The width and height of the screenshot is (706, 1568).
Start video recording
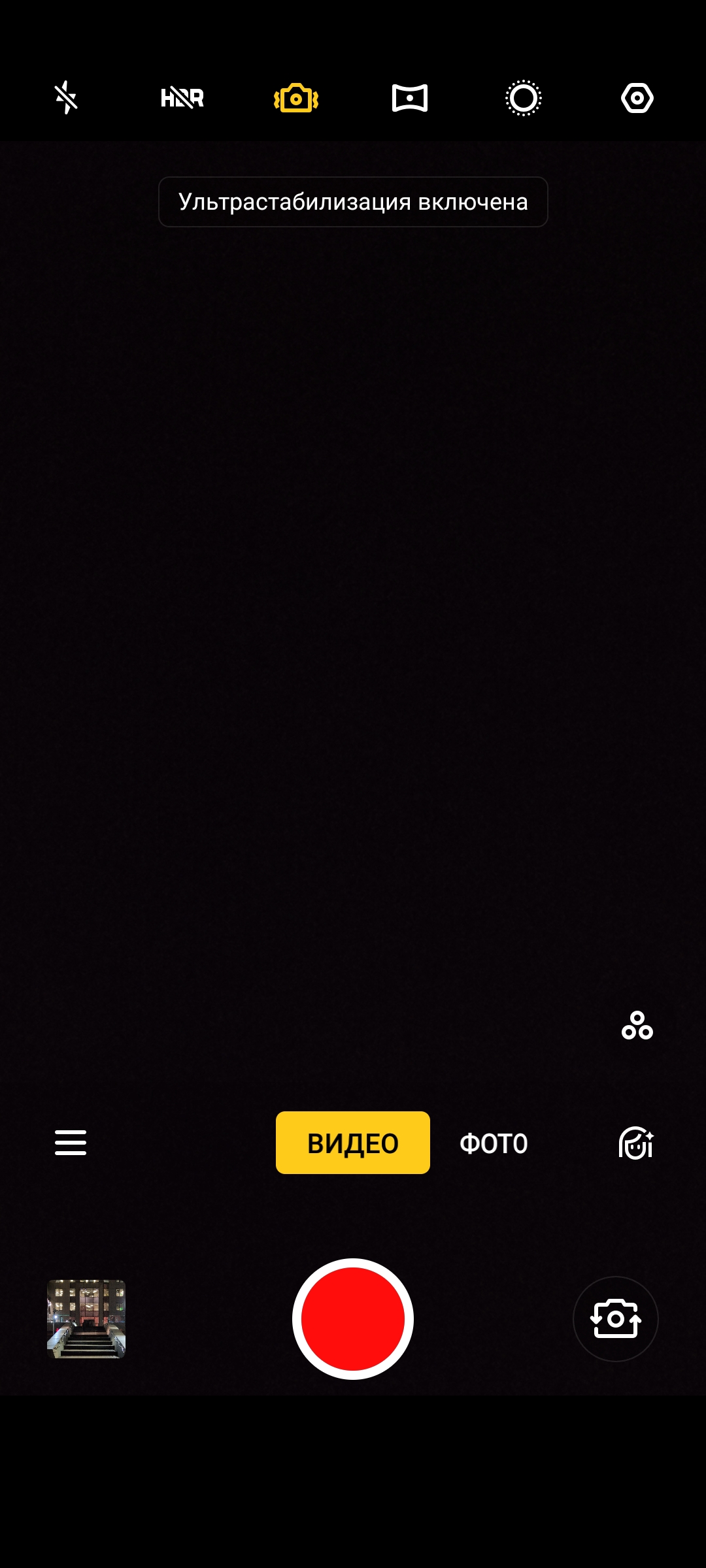[353, 1318]
